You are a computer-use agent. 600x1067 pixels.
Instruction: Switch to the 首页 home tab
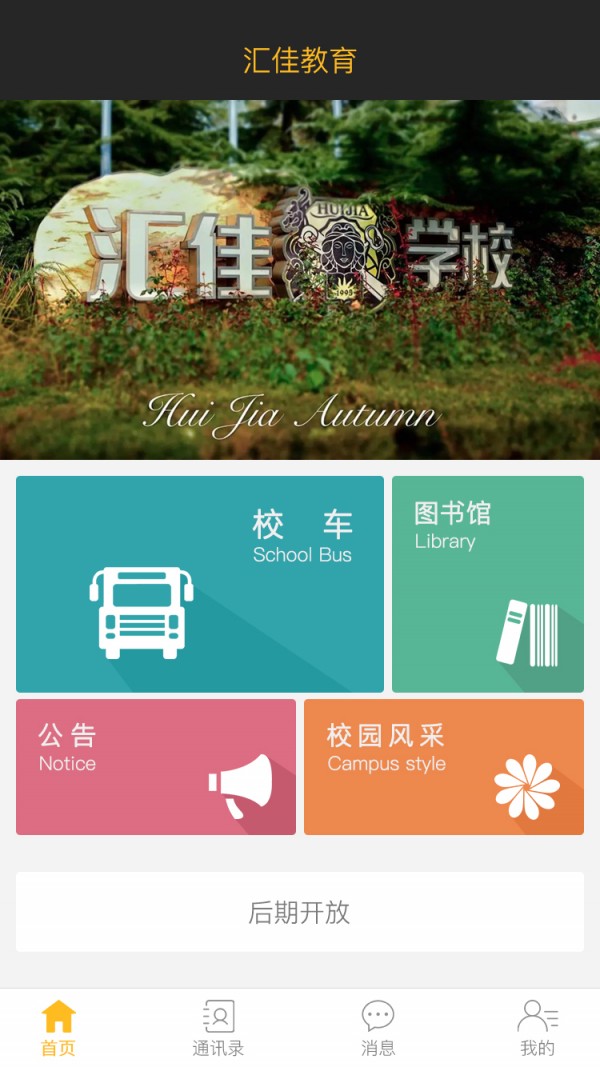pos(58,1028)
